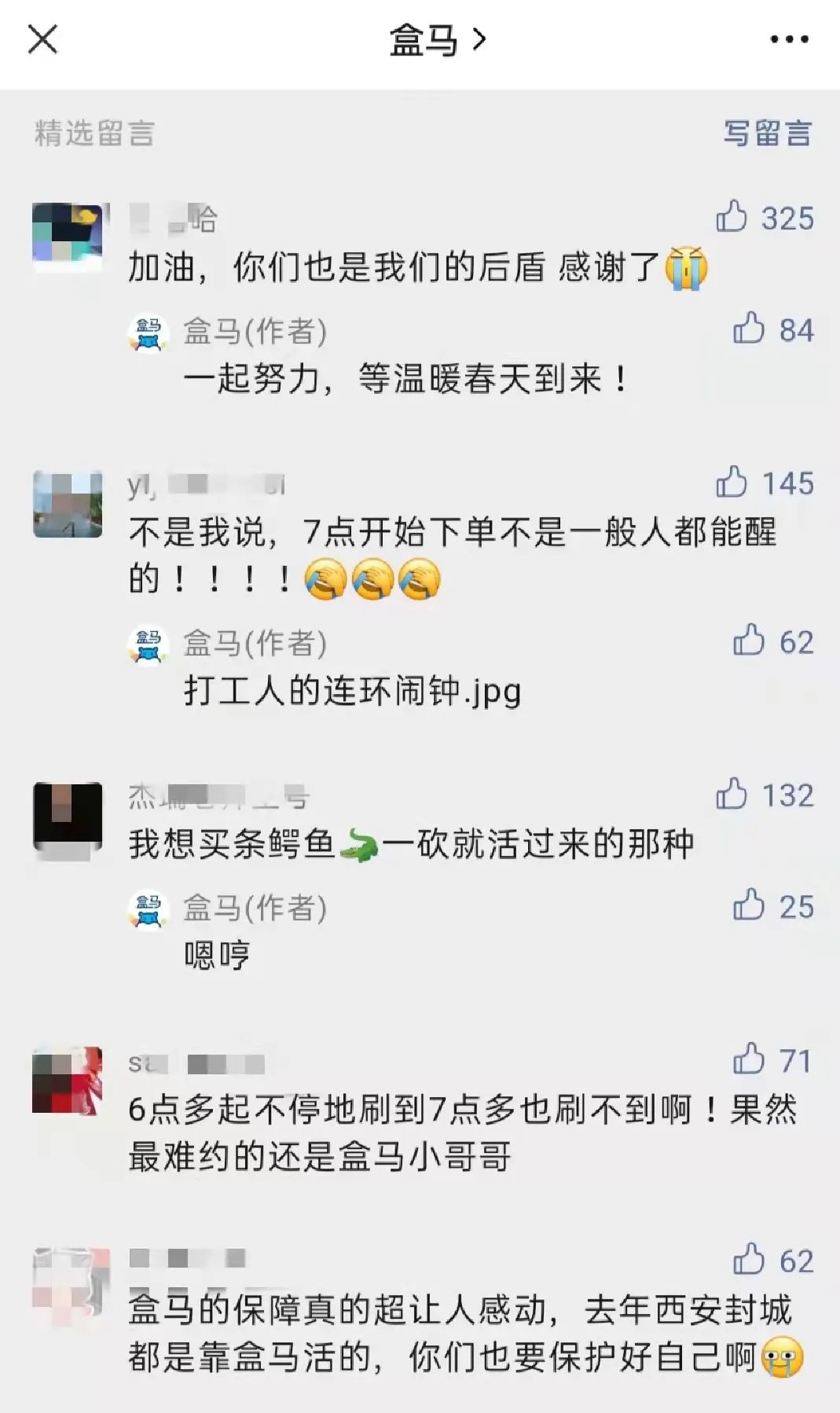Viewport: 840px width, 1413px height.
Task: Like the comment with 325 likes
Action: click(x=732, y=216)
